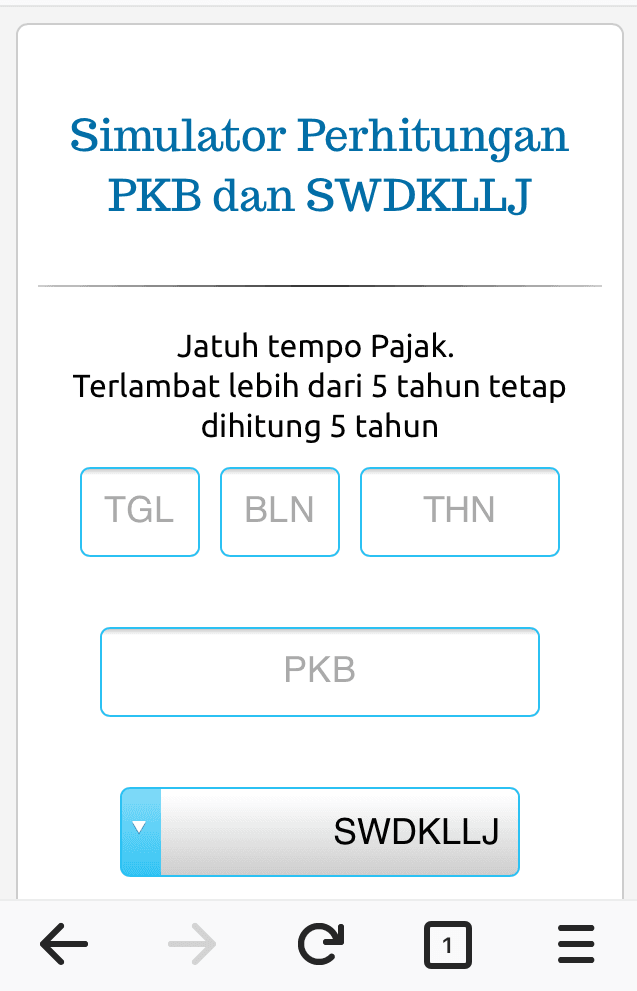Expand the SWDKLLJ dropdown

(x=320, y=831)
